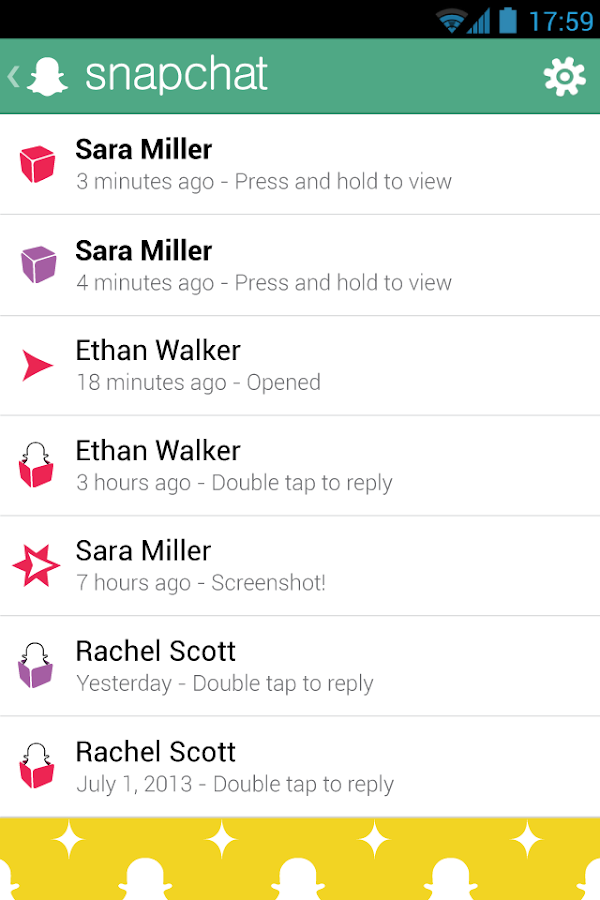The width and height of the screenshot is (600, 900).
Task: Tap Ethan Walker's opened snap from 18 minutes ago
Action: 300,365
